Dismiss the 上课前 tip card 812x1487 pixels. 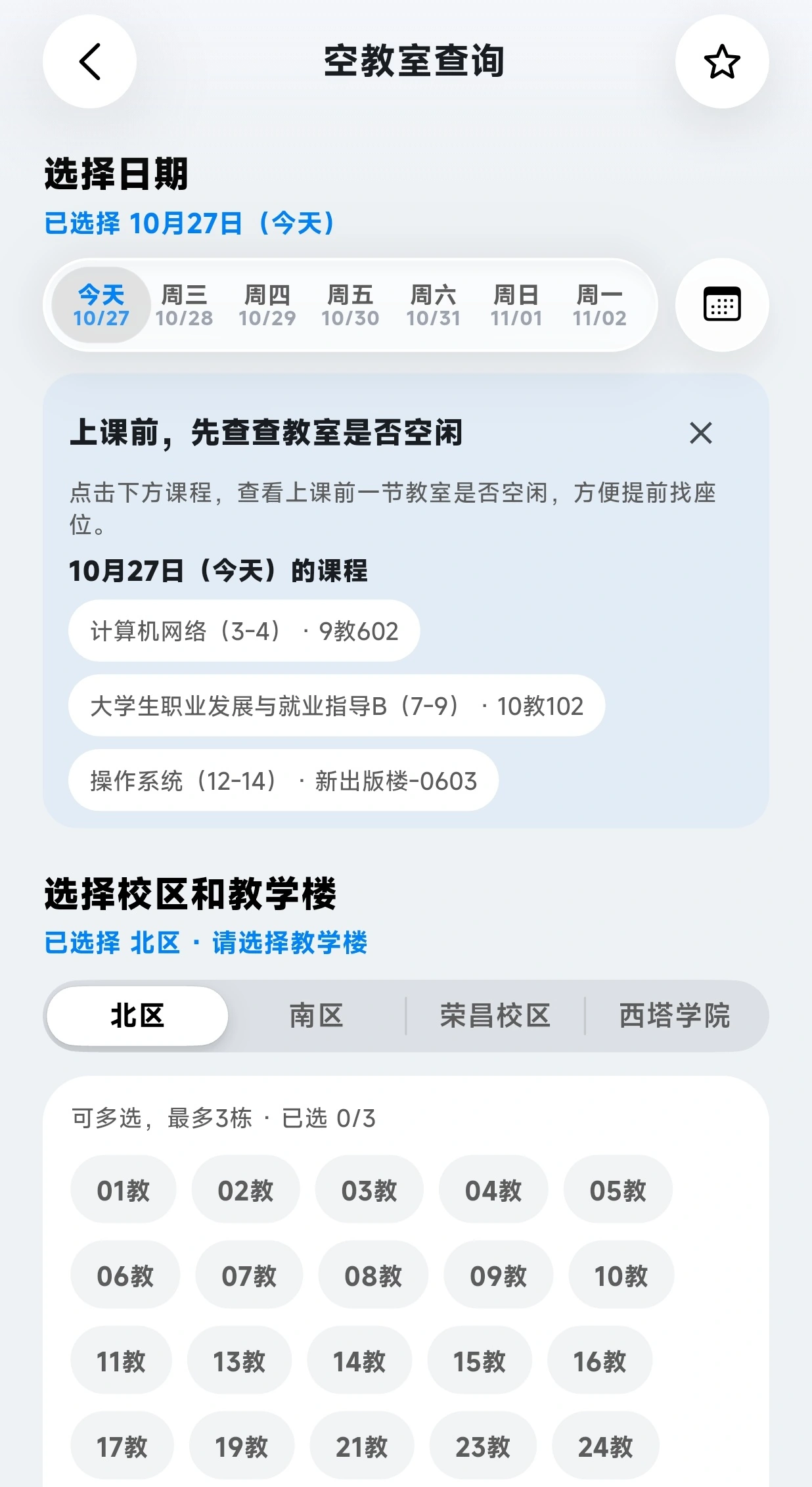(701, 433)
